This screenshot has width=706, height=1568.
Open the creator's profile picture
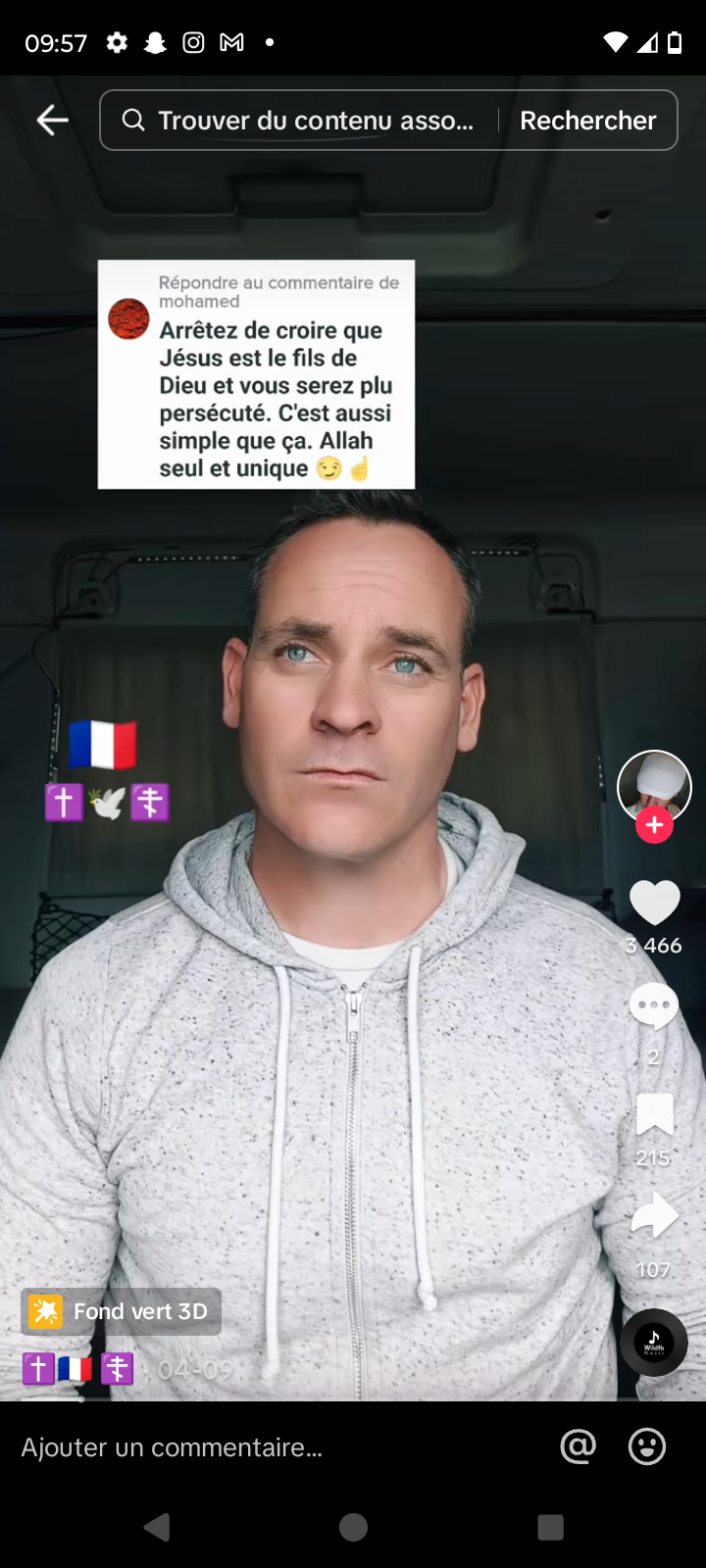point(654,785)
